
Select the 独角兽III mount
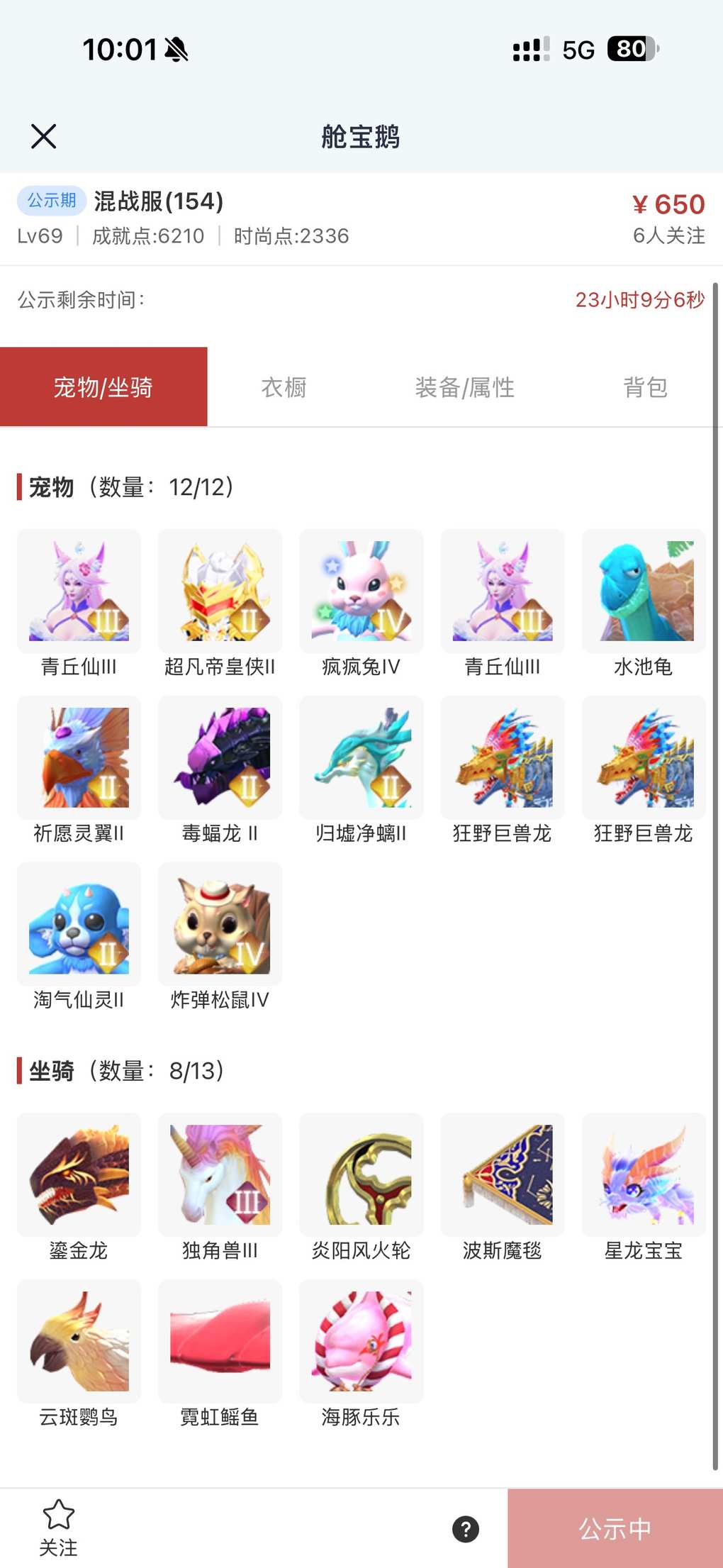click(x=220, y=1175)
